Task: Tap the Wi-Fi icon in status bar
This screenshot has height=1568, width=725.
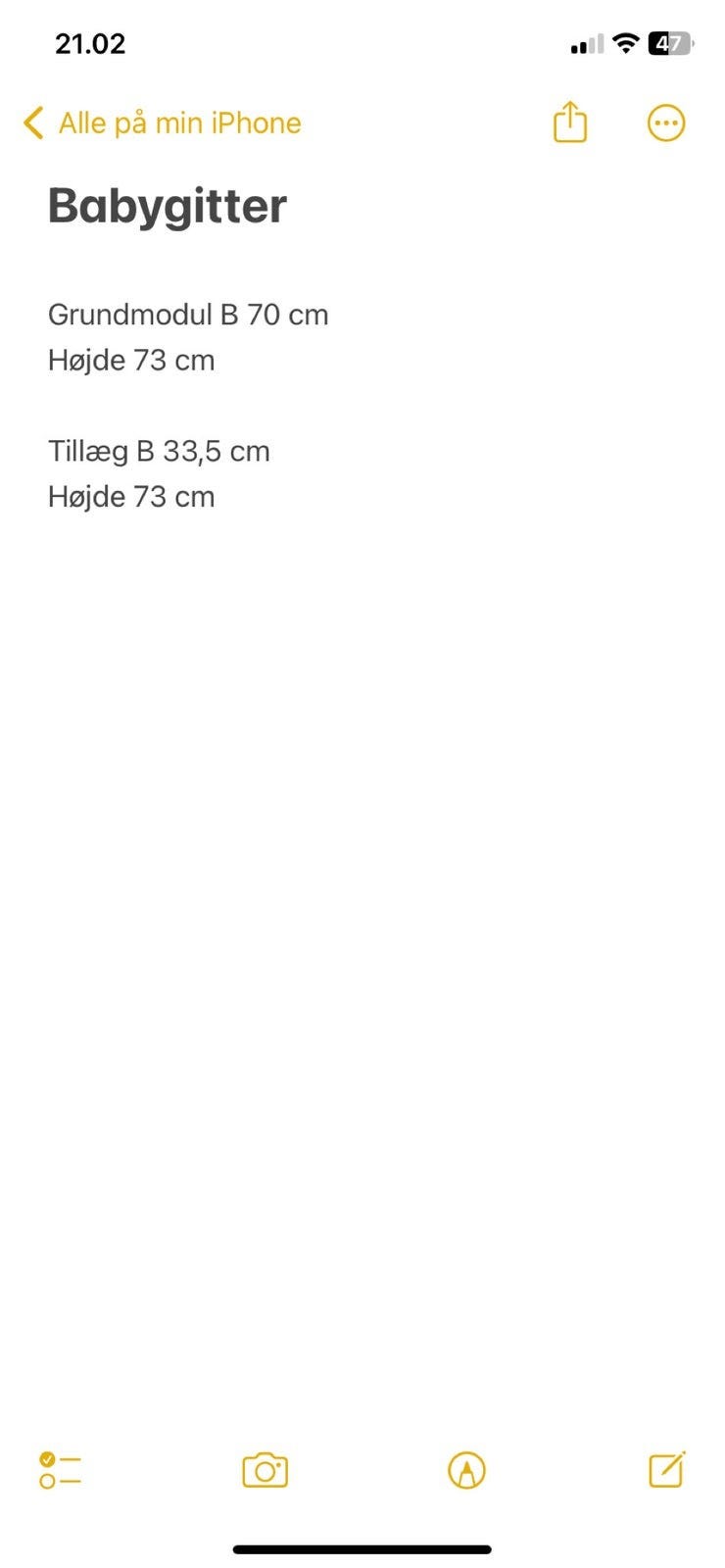Action: click(626, 43)
